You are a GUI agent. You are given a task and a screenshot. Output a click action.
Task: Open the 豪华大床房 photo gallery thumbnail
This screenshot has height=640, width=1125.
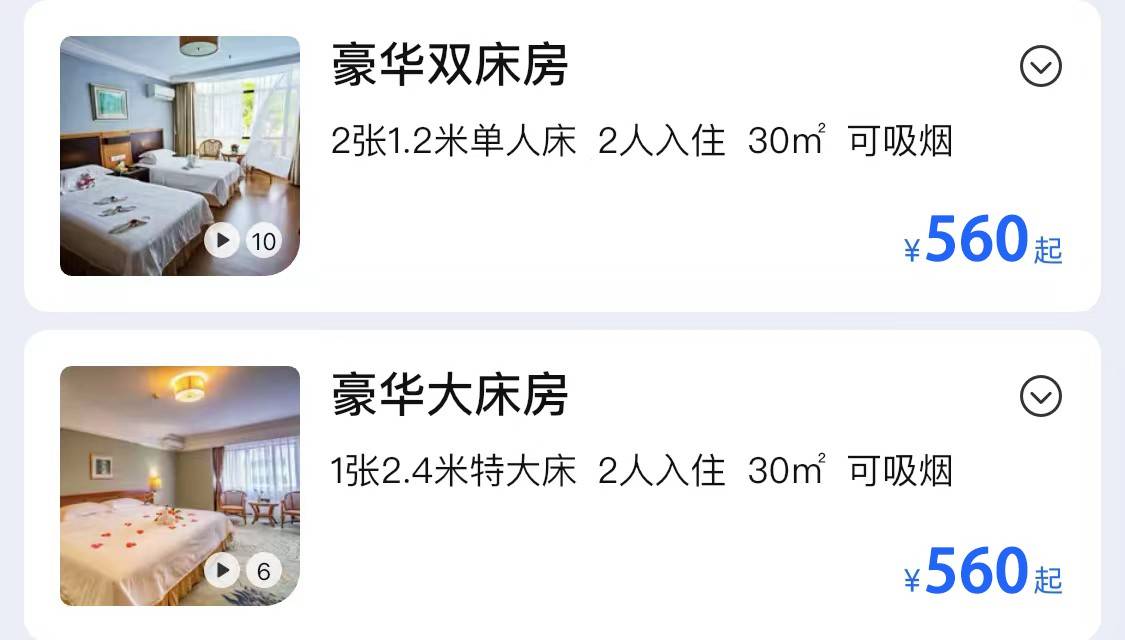pyautogui.click(x=180, y=486)
